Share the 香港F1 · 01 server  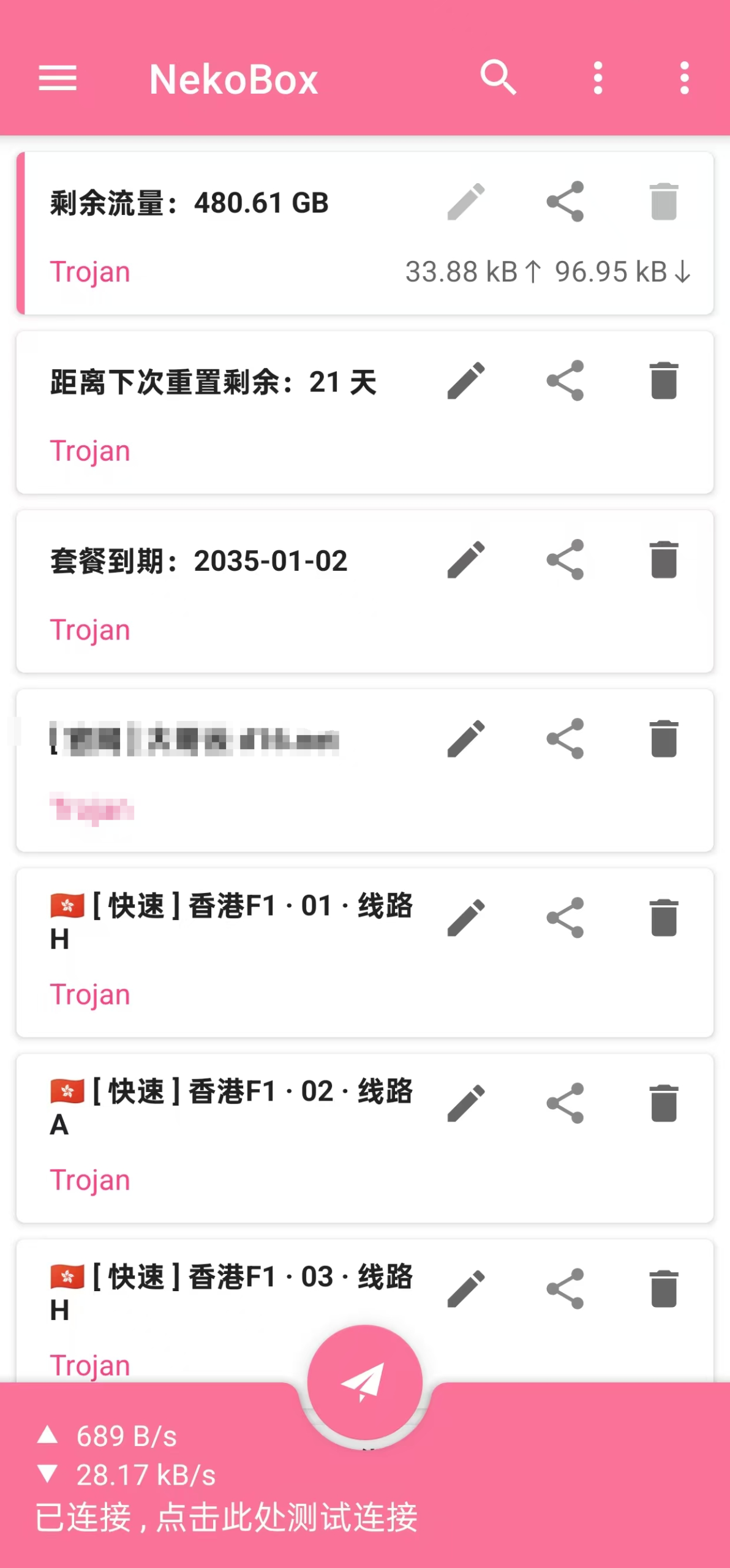pyautogui.click(x=565, y=918)
